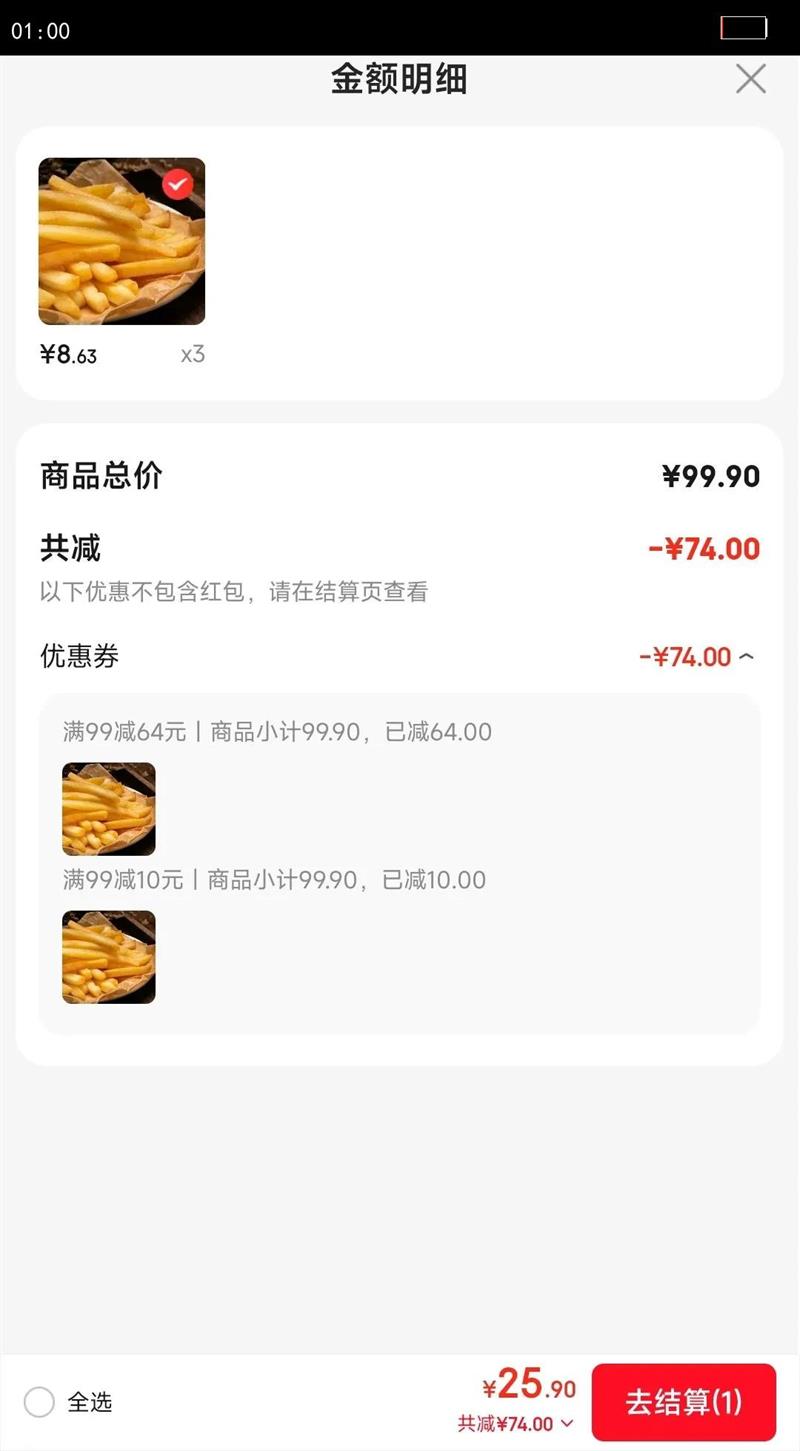
Task: Open the fries image under 满99减10元
Action: [109, 957]
